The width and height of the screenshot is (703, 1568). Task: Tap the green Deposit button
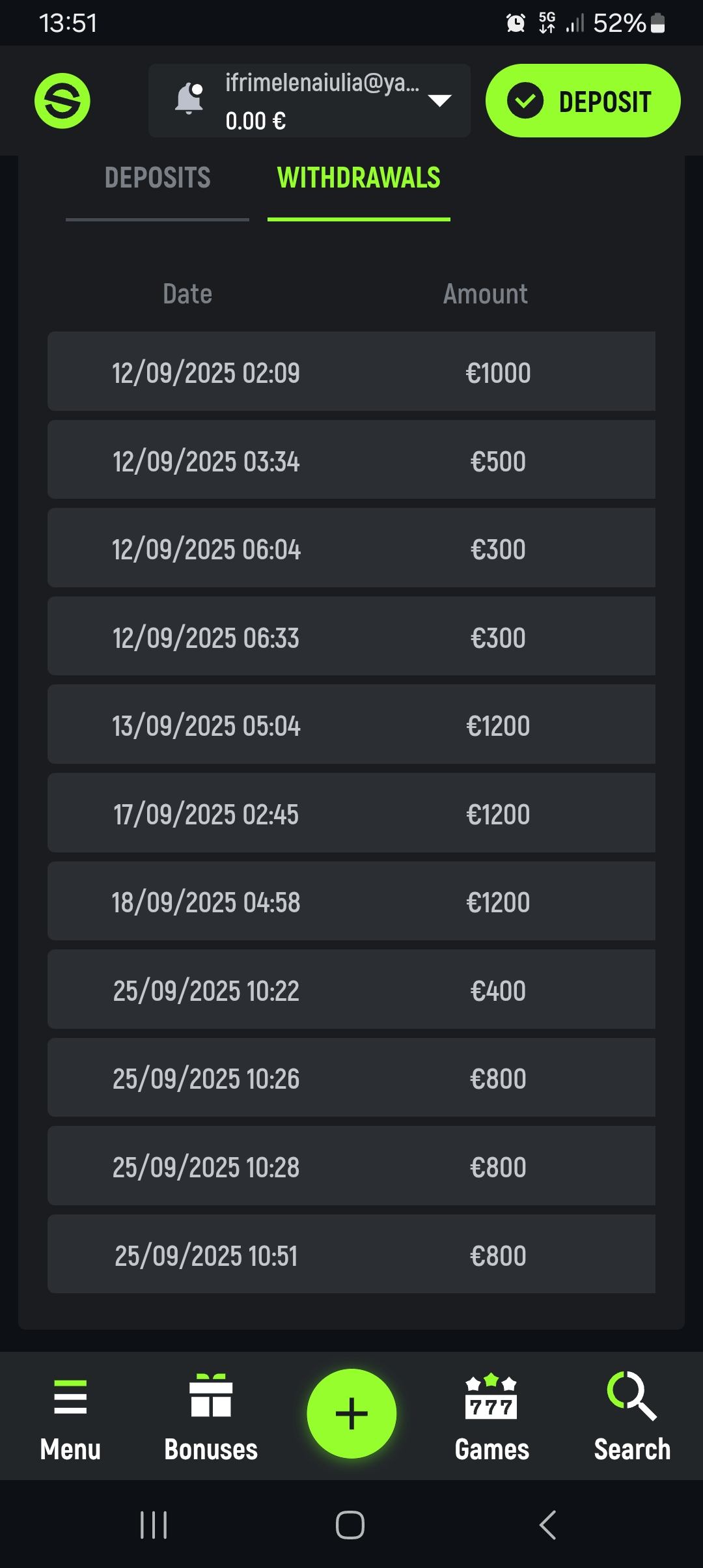point(583,101)
